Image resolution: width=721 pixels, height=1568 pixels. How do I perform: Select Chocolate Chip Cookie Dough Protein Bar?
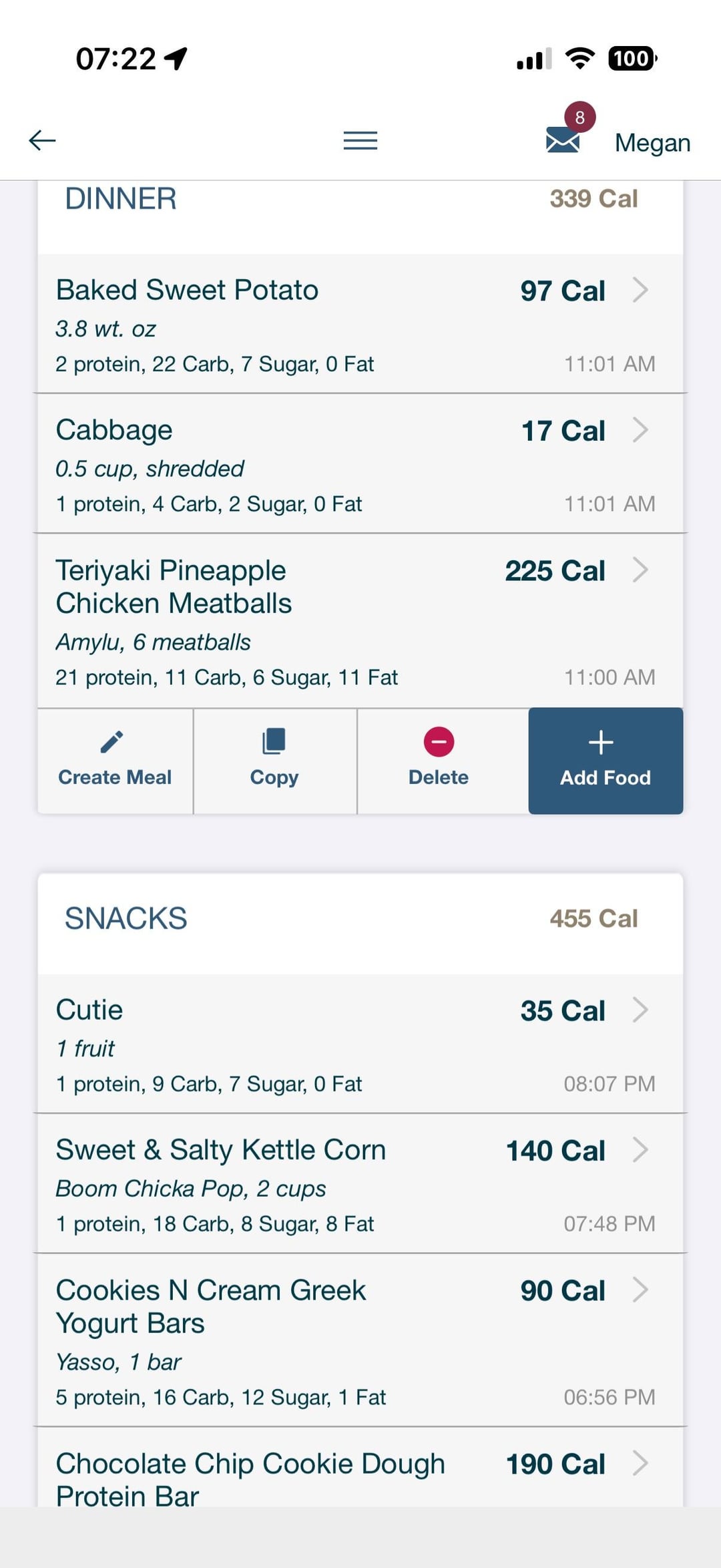pos(354,1477)
